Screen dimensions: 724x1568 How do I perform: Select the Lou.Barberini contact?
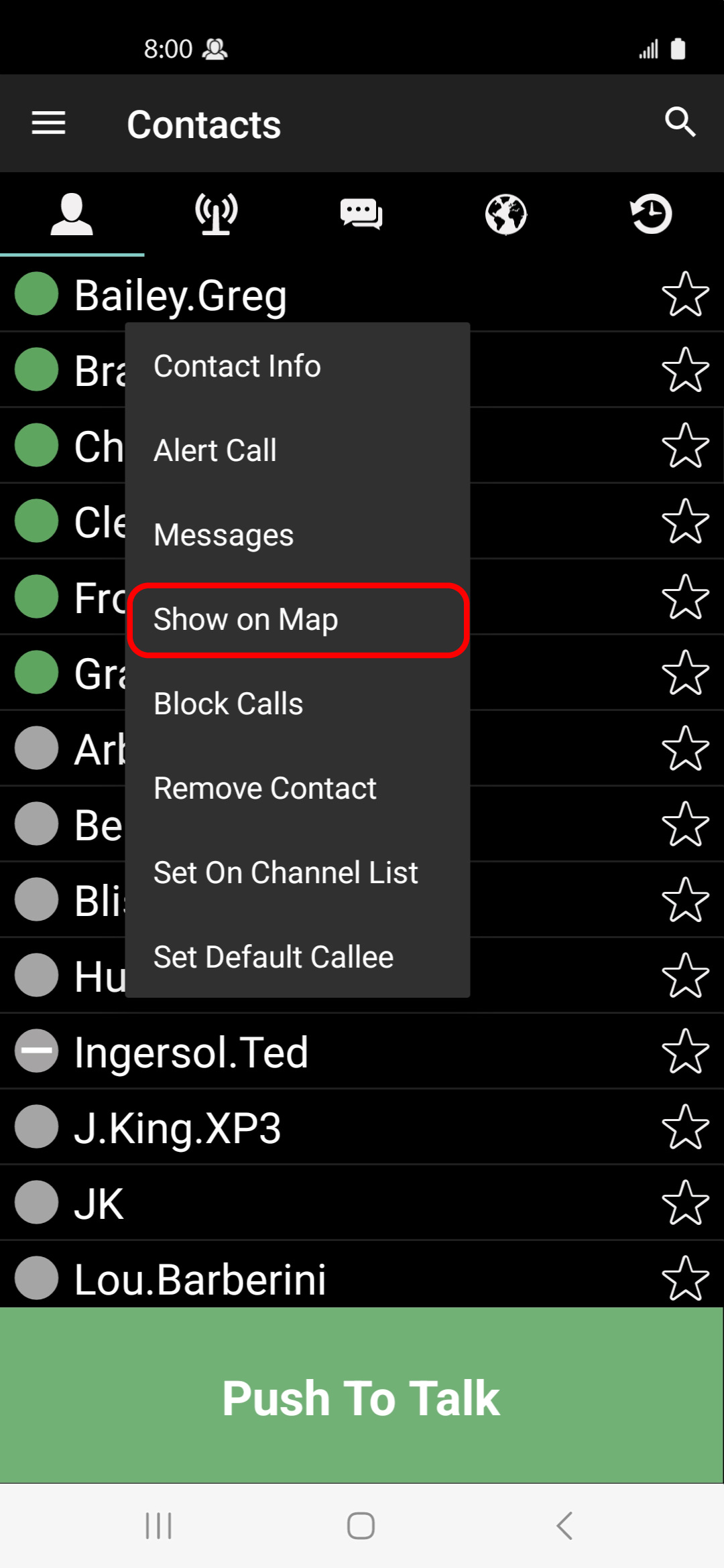(x=362, y=1278)
